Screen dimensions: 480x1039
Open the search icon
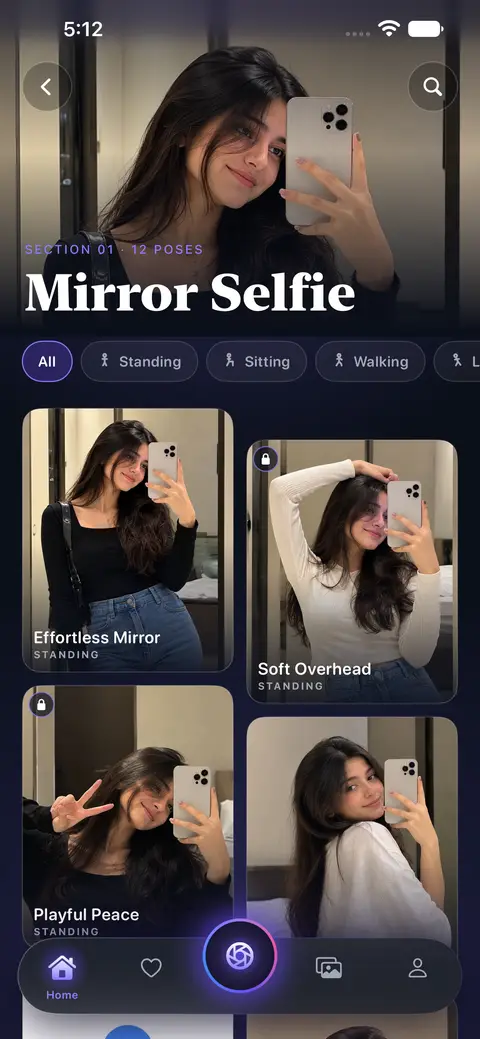point(432,86)
